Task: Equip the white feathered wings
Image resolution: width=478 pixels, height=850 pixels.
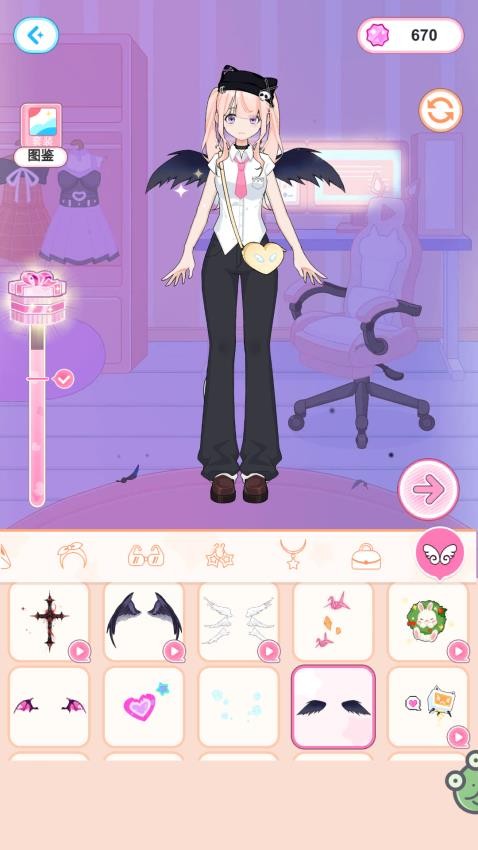Action: (x=238, y=622)
